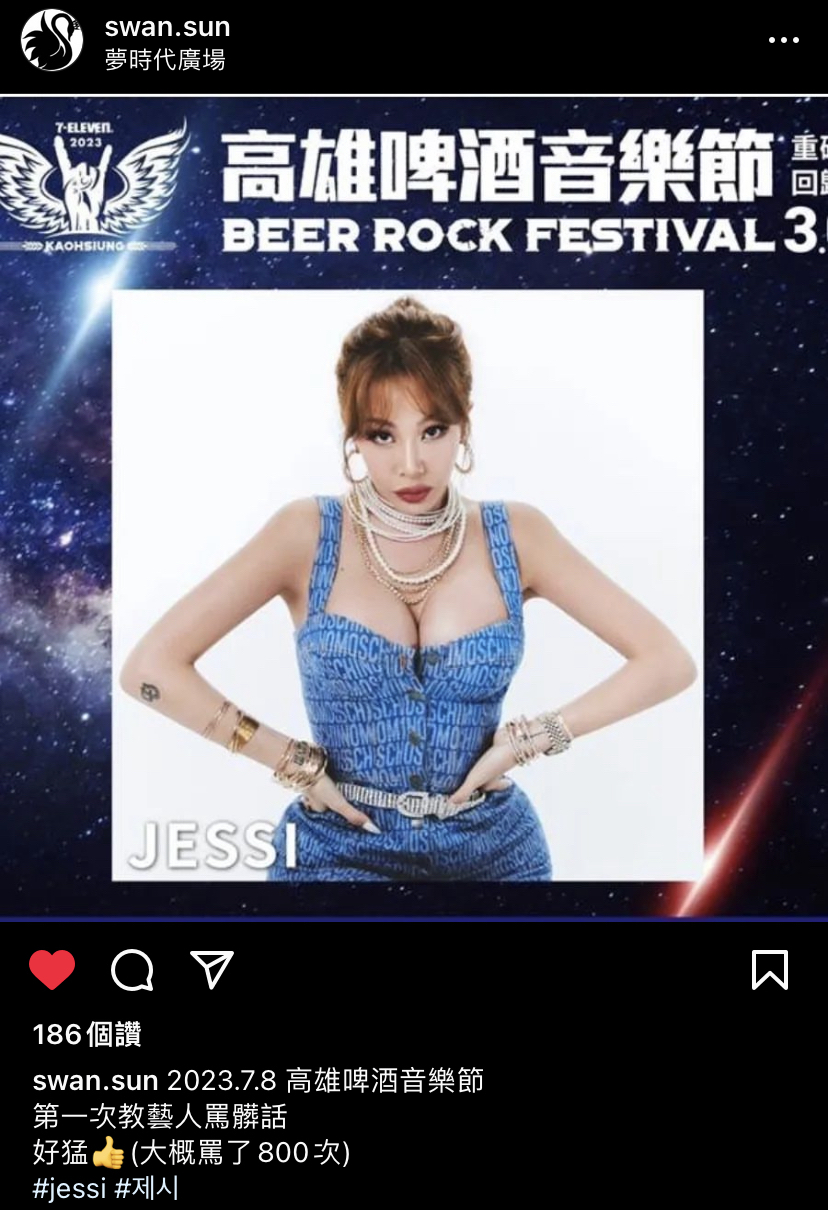Tap swan.sun username in the caption
This screenshot has height=1210, width=828.
click(95, 1080)
